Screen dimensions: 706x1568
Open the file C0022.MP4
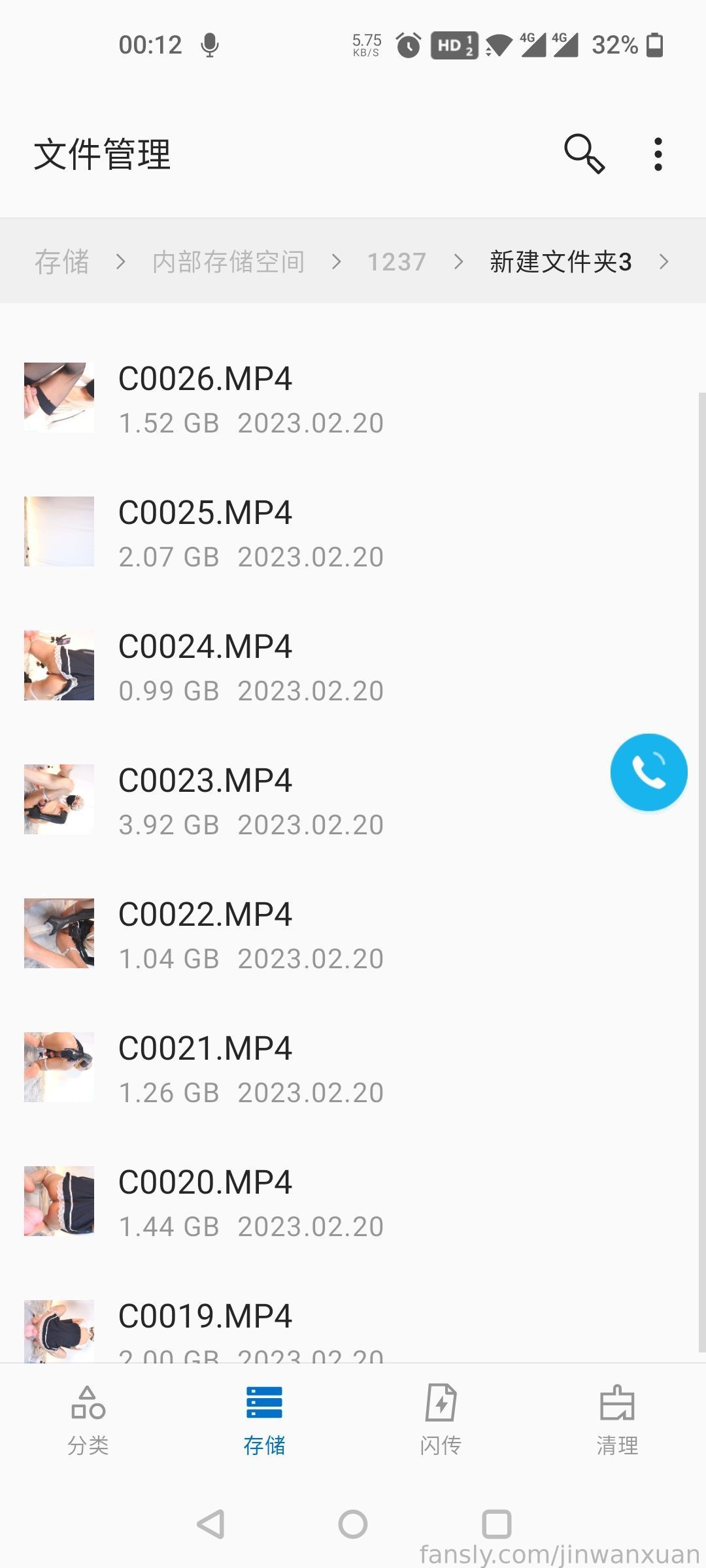point(353,934)
